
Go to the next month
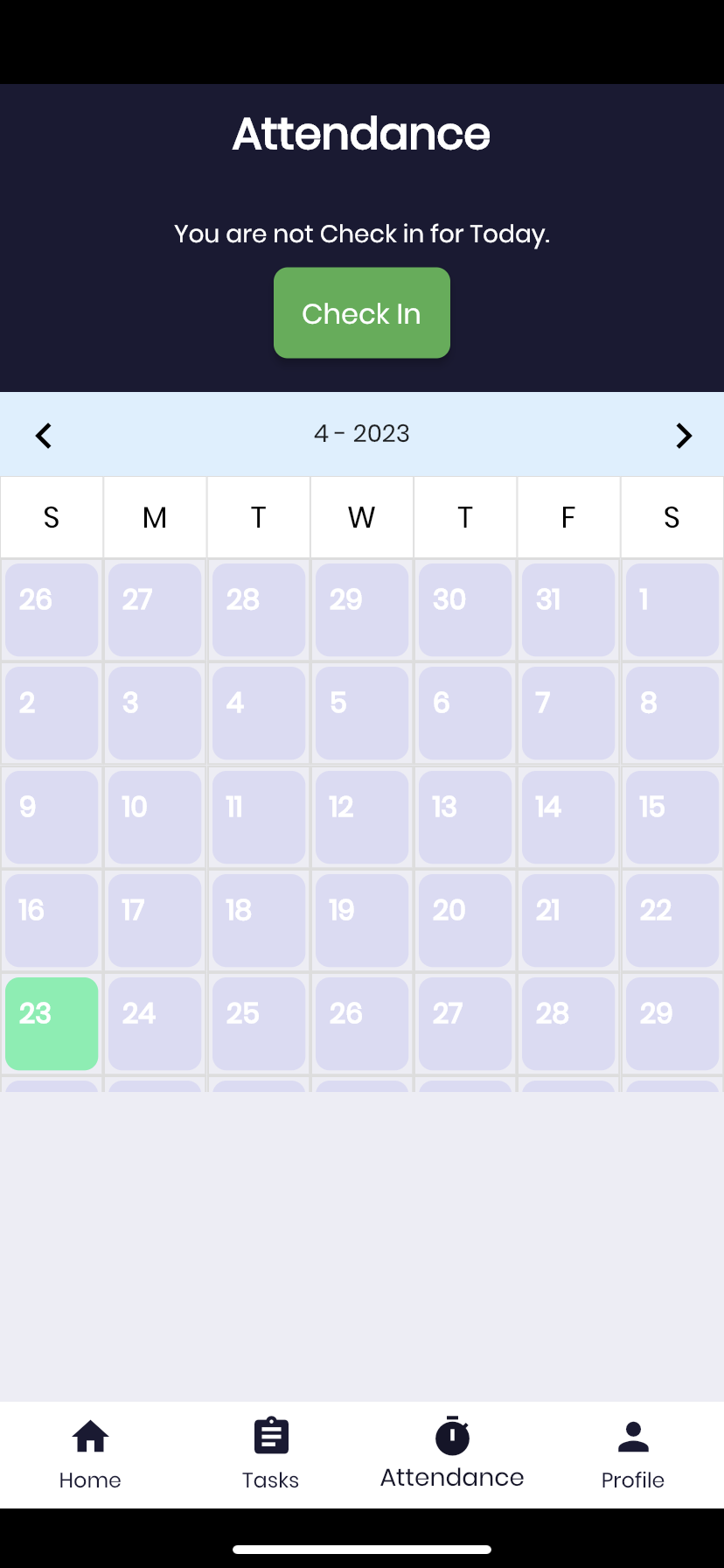tap(684, 435)
